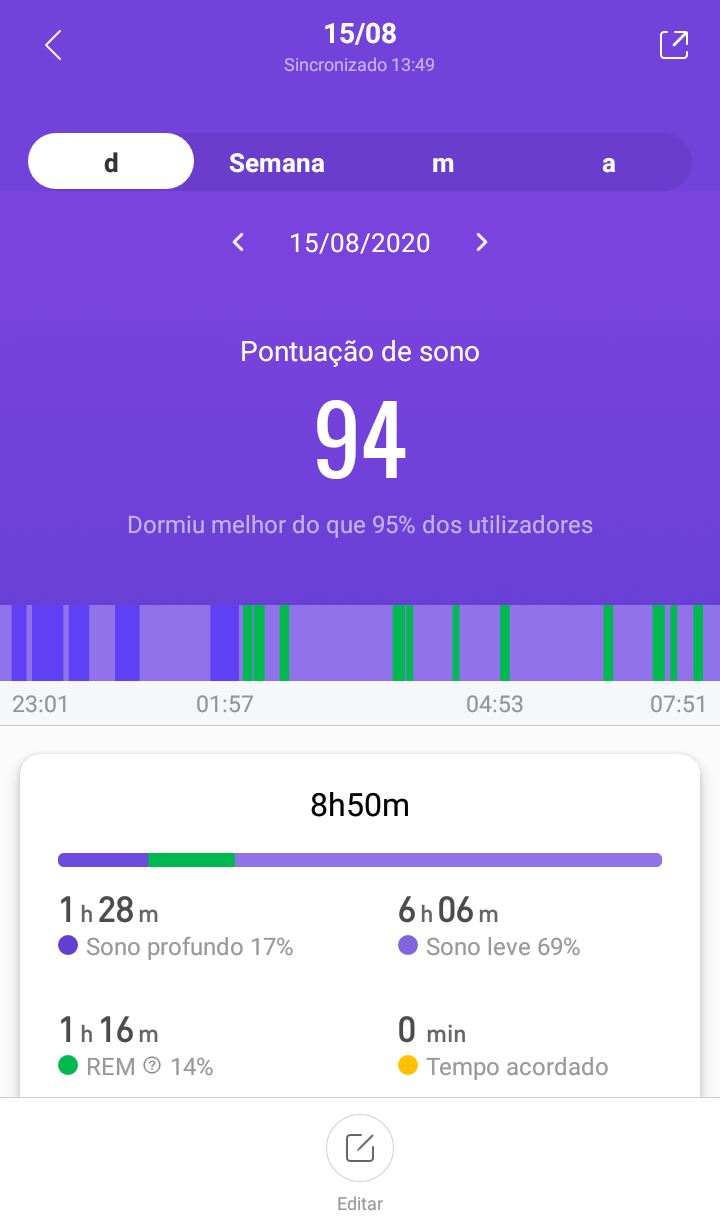Go back using the top-left arrow
This screenshot has width=720, height=1230.
click(x=54, y=45)
